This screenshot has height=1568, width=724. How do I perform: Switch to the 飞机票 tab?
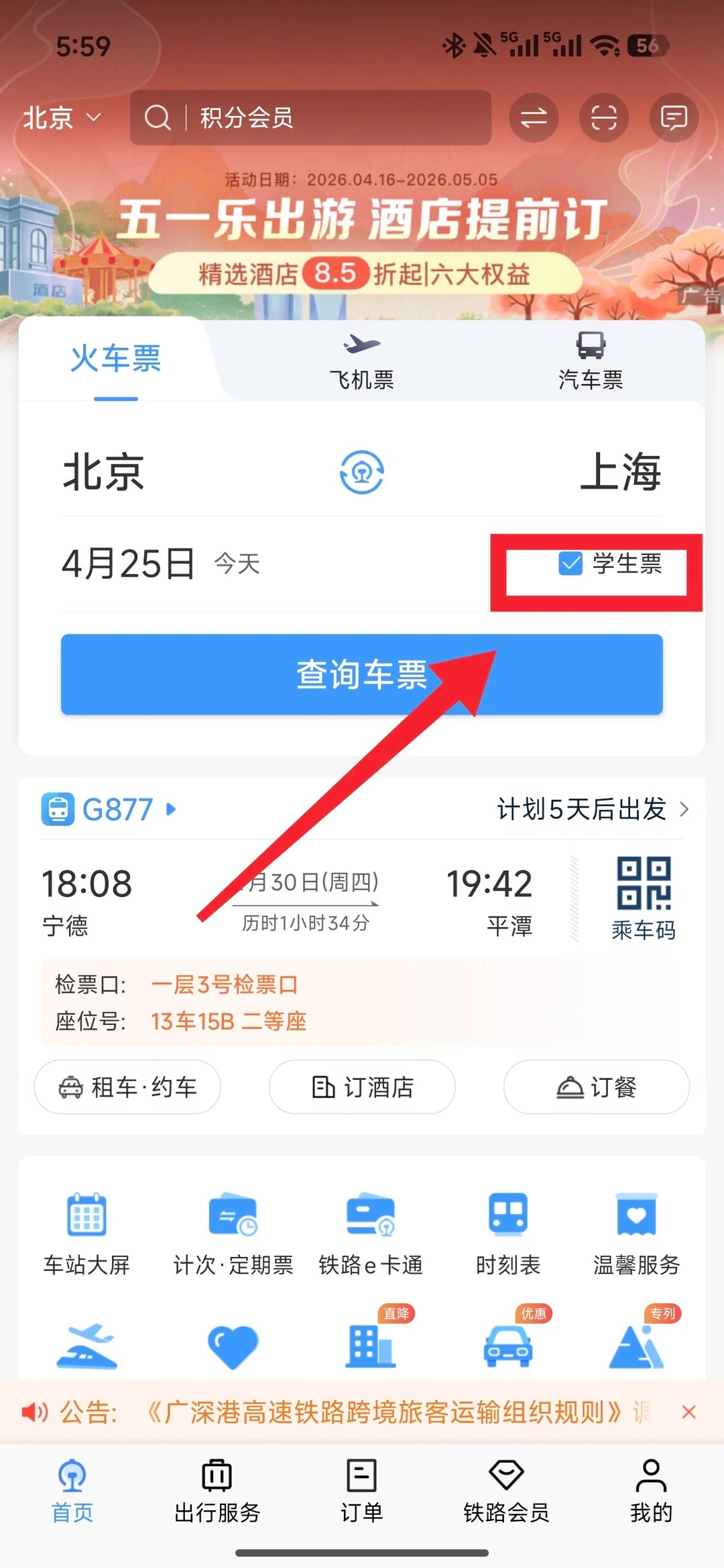tap(361, 363)
